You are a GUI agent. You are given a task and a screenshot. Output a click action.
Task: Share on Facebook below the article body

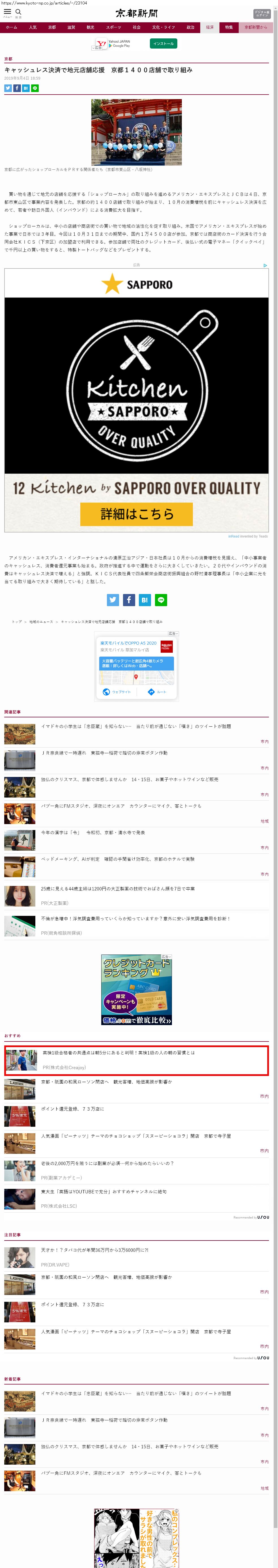click(x=129, y=600)
